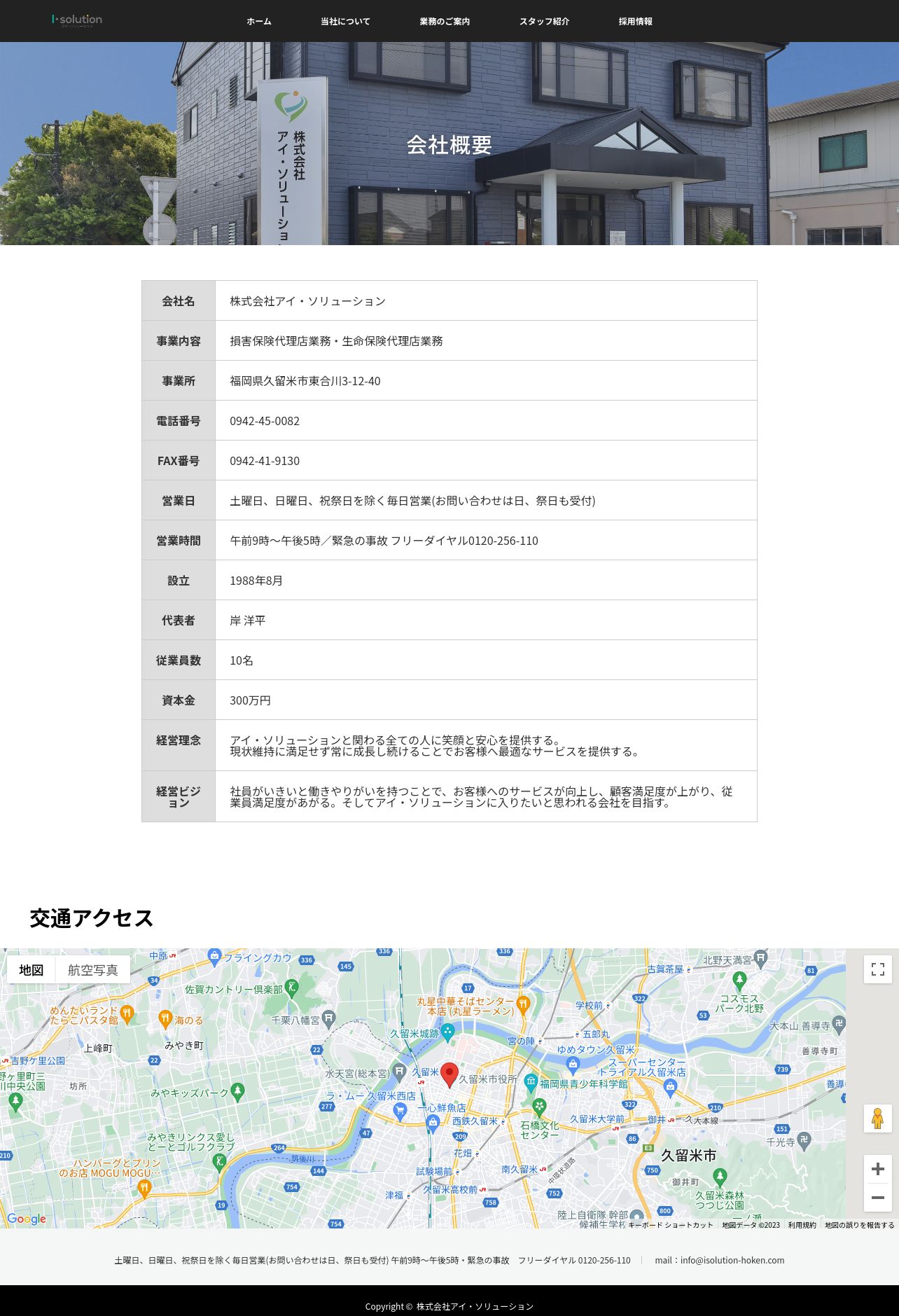Viewport: 899px width, 1316px height.
Task: Visit the スタッフ紹介 page
Action: 544,22
